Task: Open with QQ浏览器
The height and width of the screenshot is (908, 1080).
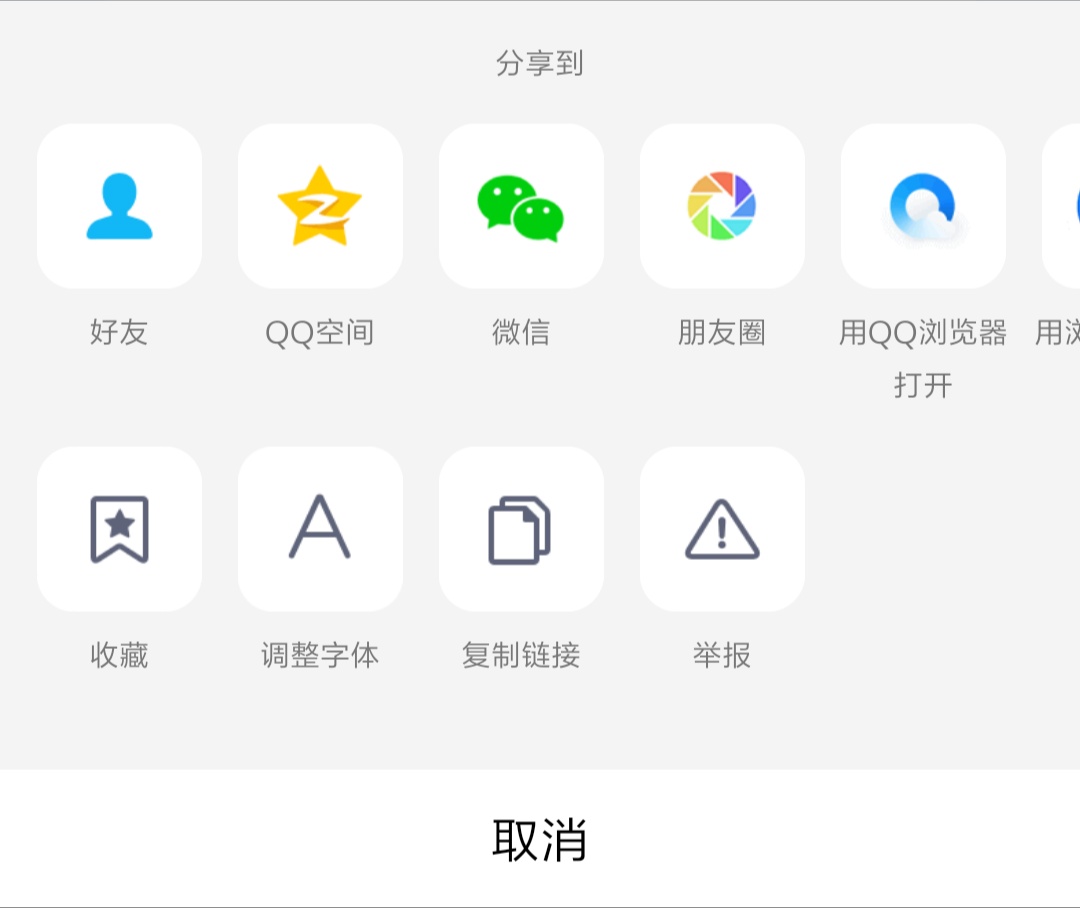Action: pyautogui.click(x=923, y=206)
